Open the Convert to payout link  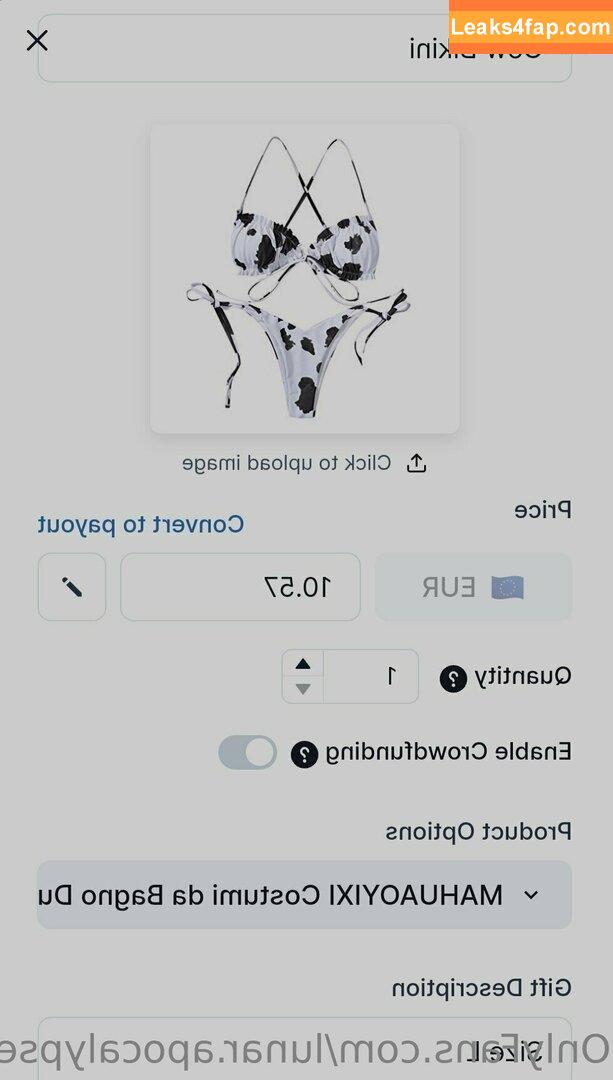pos(141,524)
